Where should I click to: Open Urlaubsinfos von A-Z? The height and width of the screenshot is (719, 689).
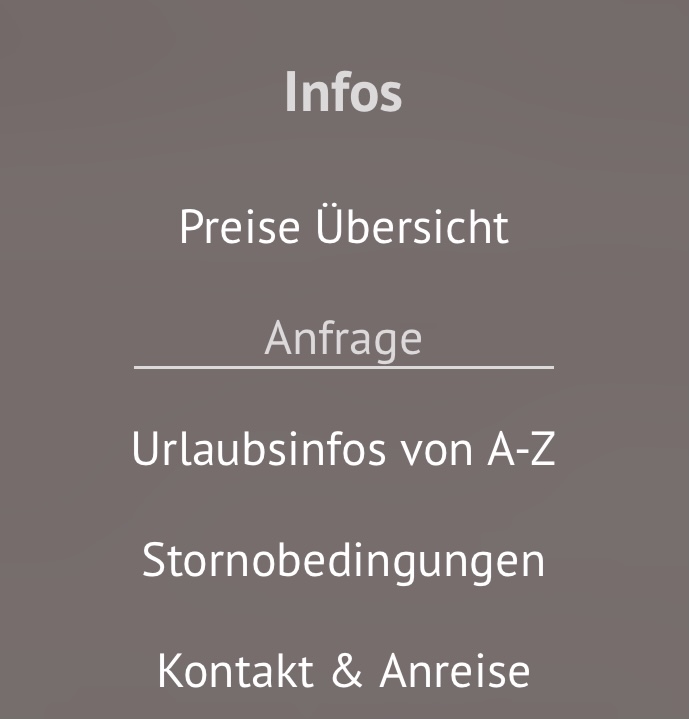(x=344, y=449)
